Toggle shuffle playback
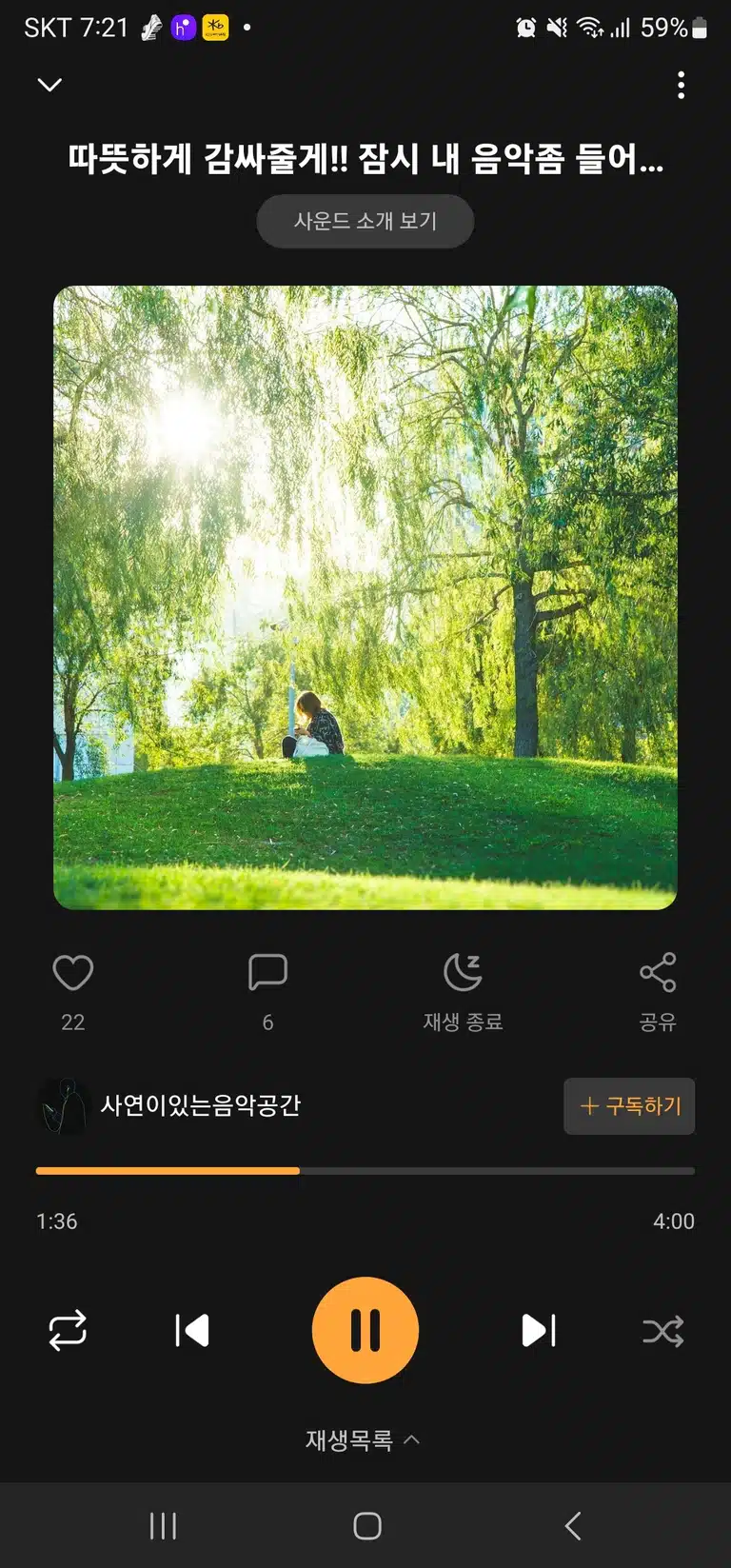Screen dimensions: 731x1568 tap(663, 1331)
